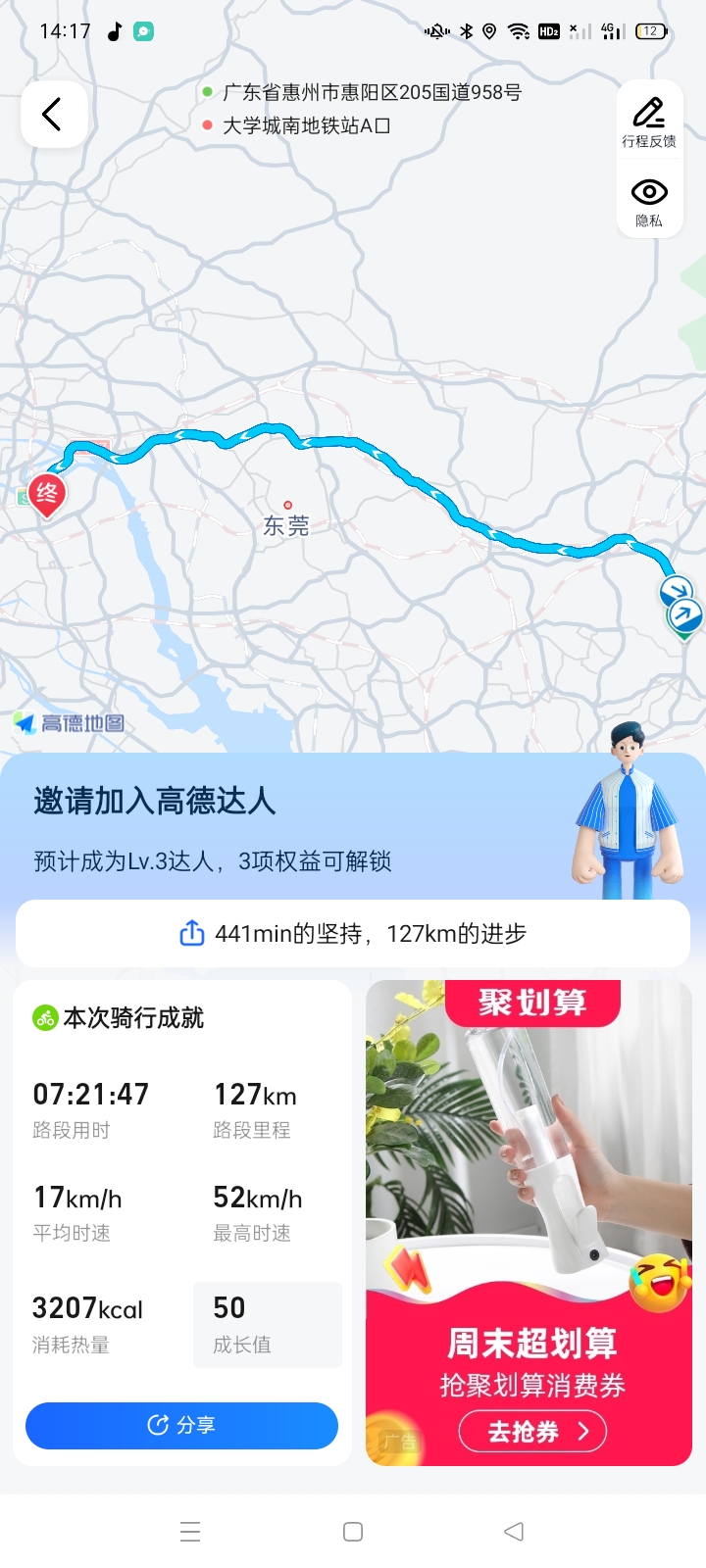
Task: Tap the 聚划算 weekend sale advertisement
Action: 529,1176
